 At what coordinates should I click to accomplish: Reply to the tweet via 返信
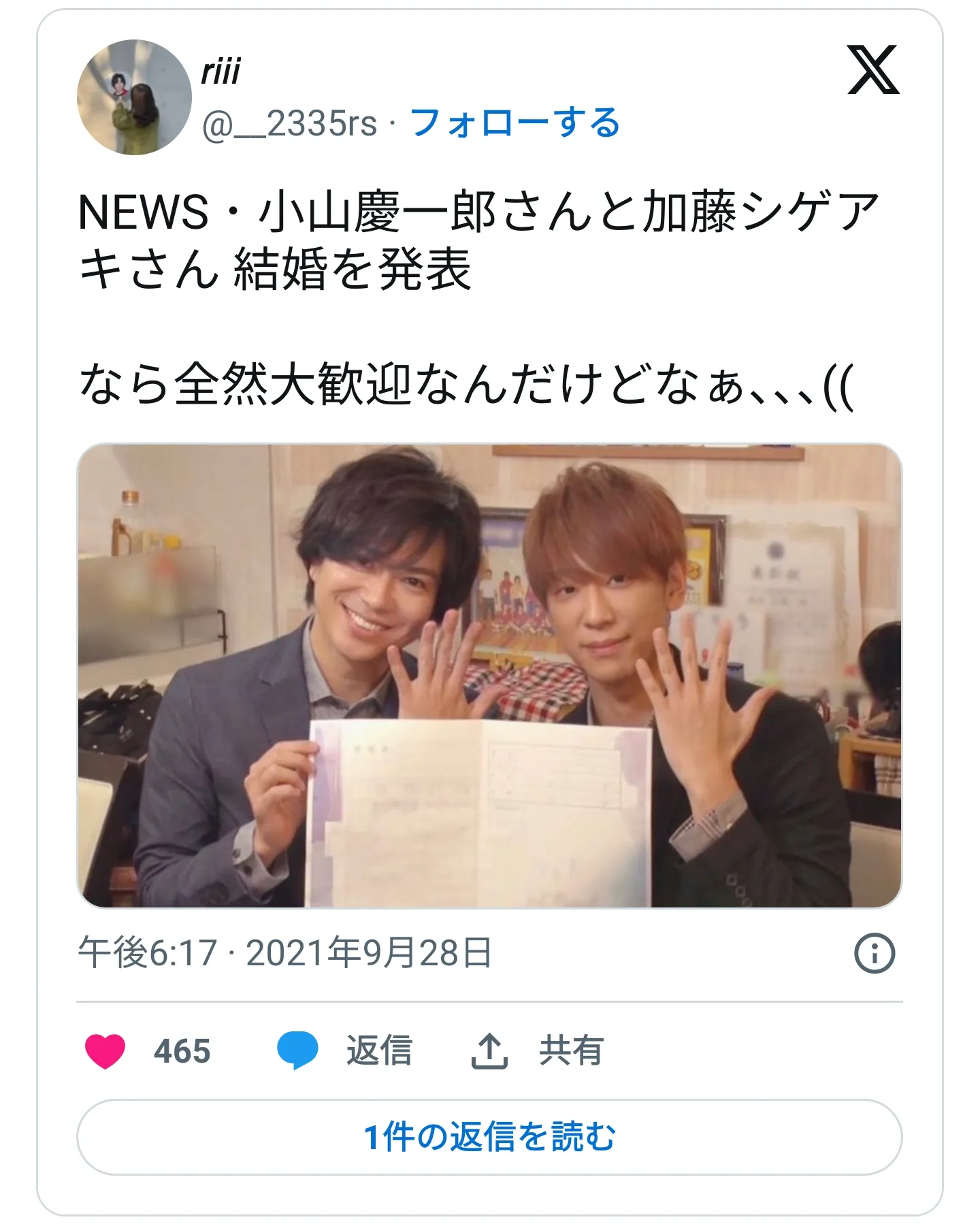pyautogui.click(x=345, y=1050)
